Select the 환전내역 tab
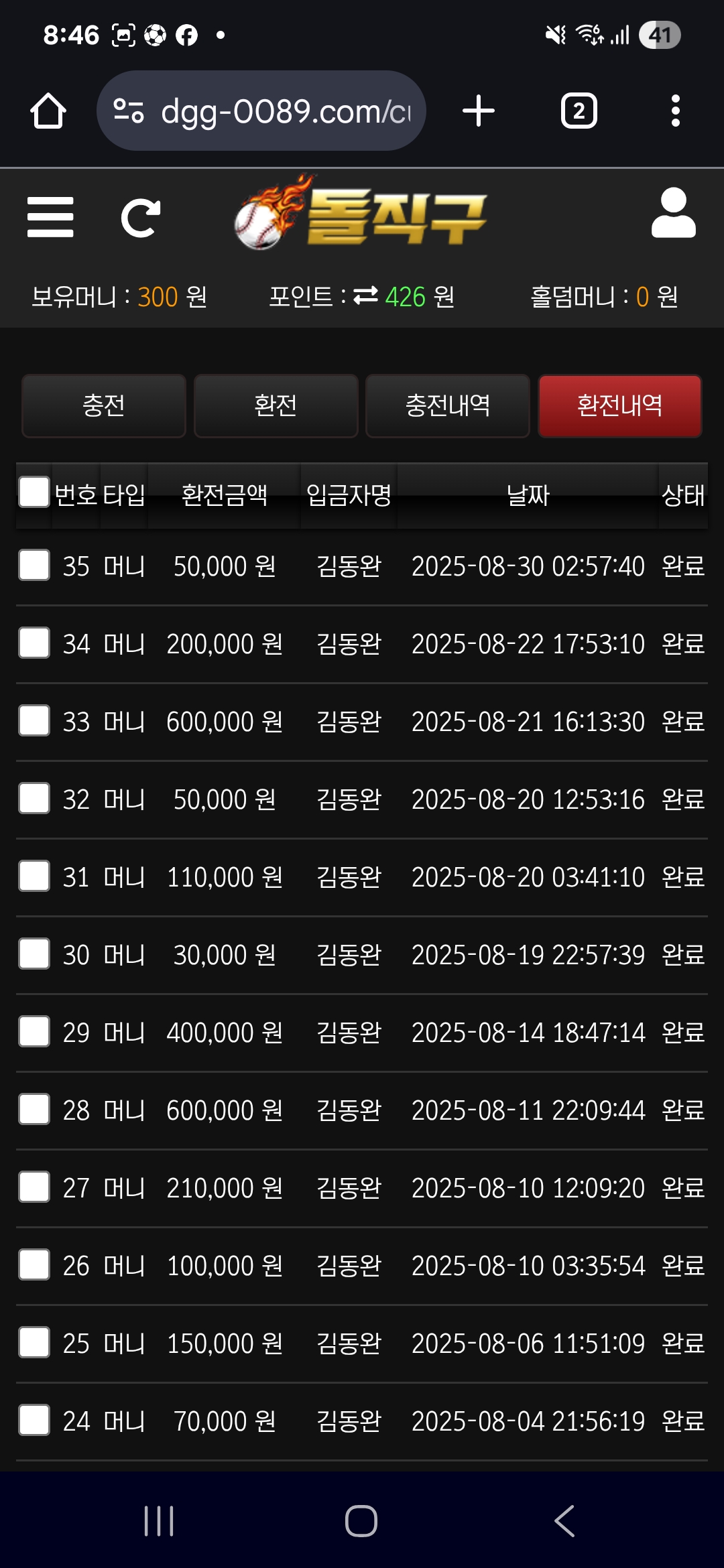Image resolution: width=724 pixels, height=1568 pixels. tap(619, 405)
